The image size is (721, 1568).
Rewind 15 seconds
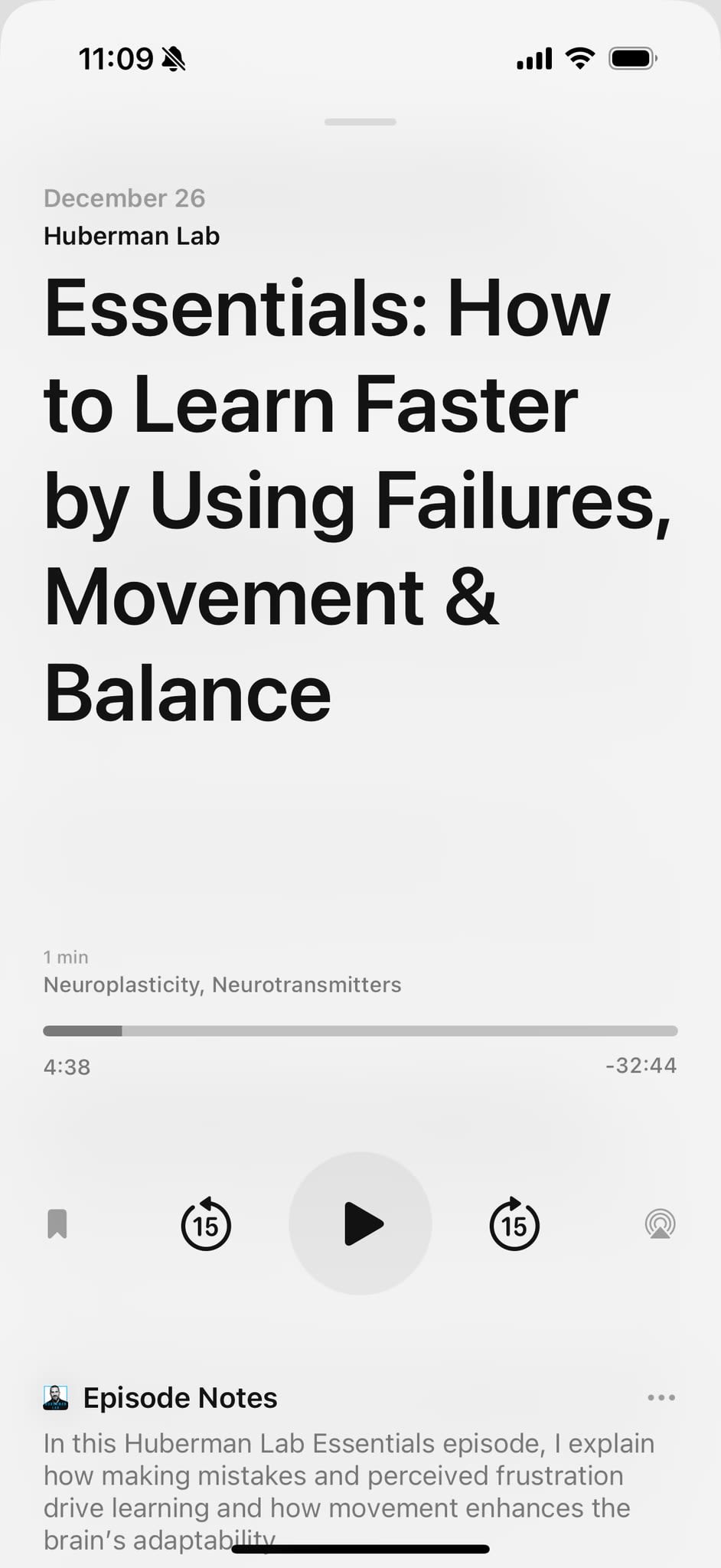206,1224
